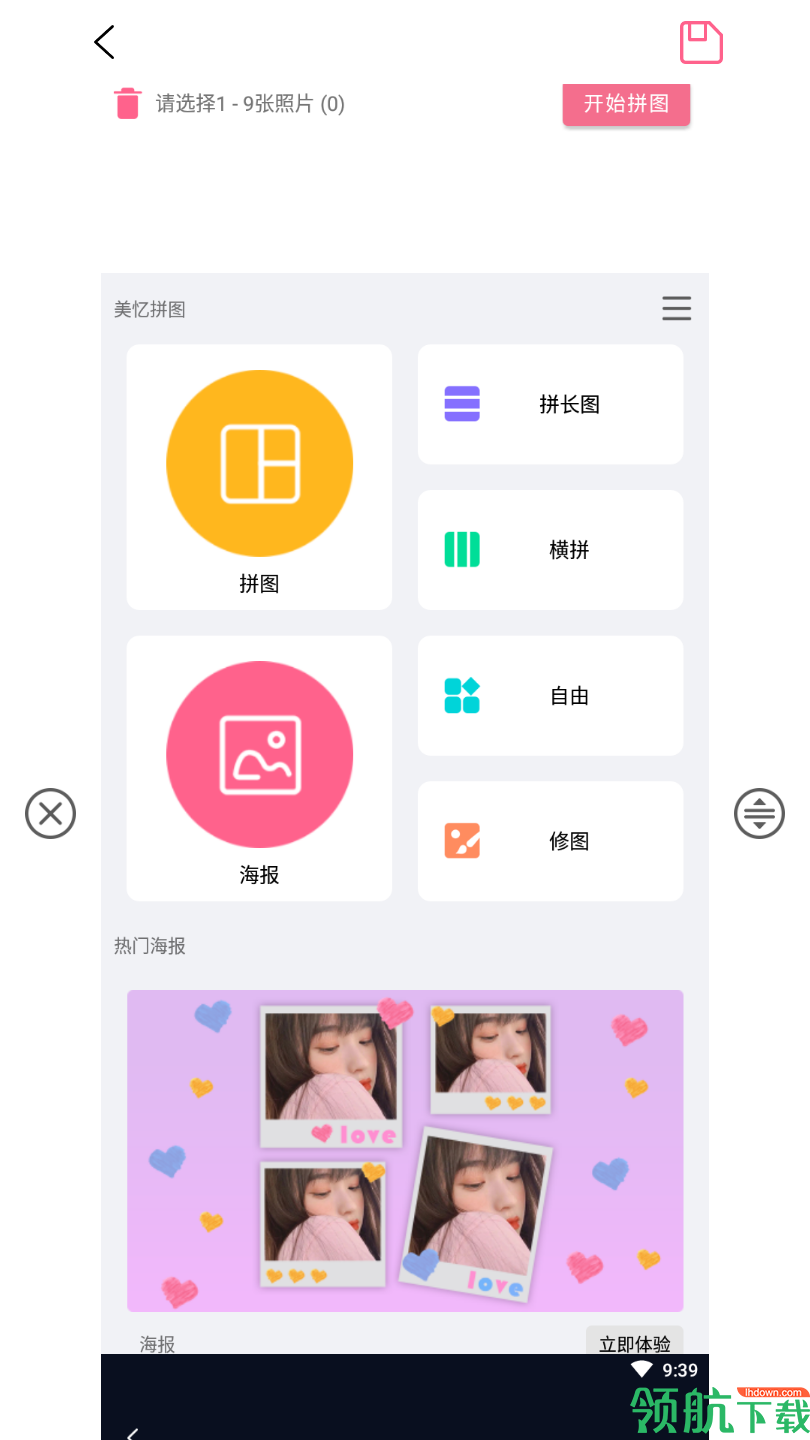
Task: Delete selected photos with the trash icon
Action: (127, 103)
